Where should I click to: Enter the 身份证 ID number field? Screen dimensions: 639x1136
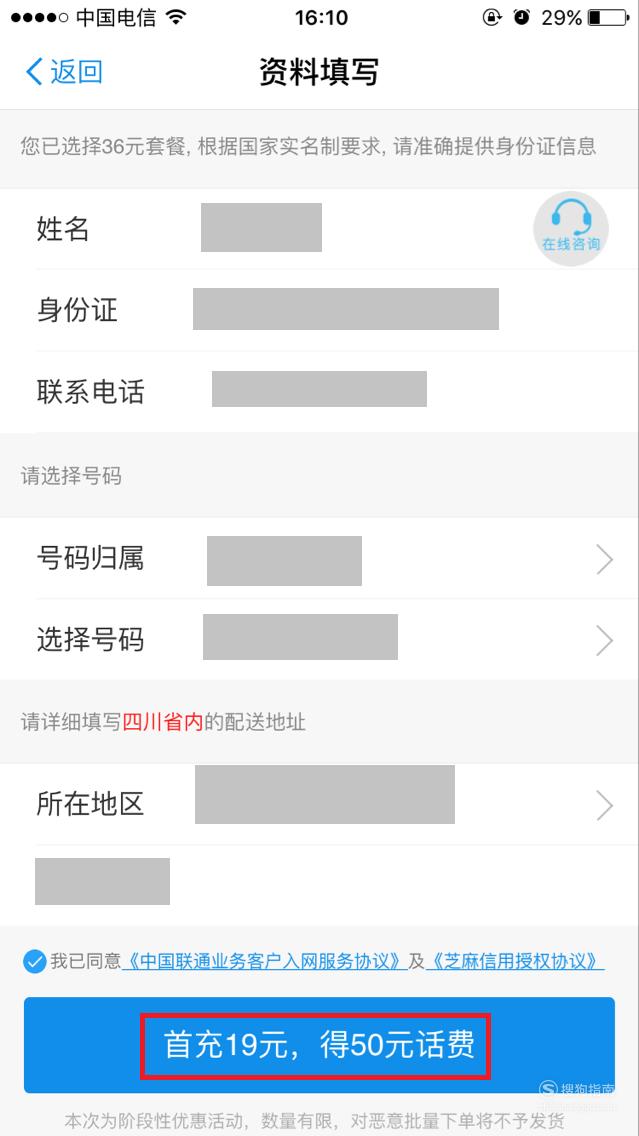click(320, 310)
